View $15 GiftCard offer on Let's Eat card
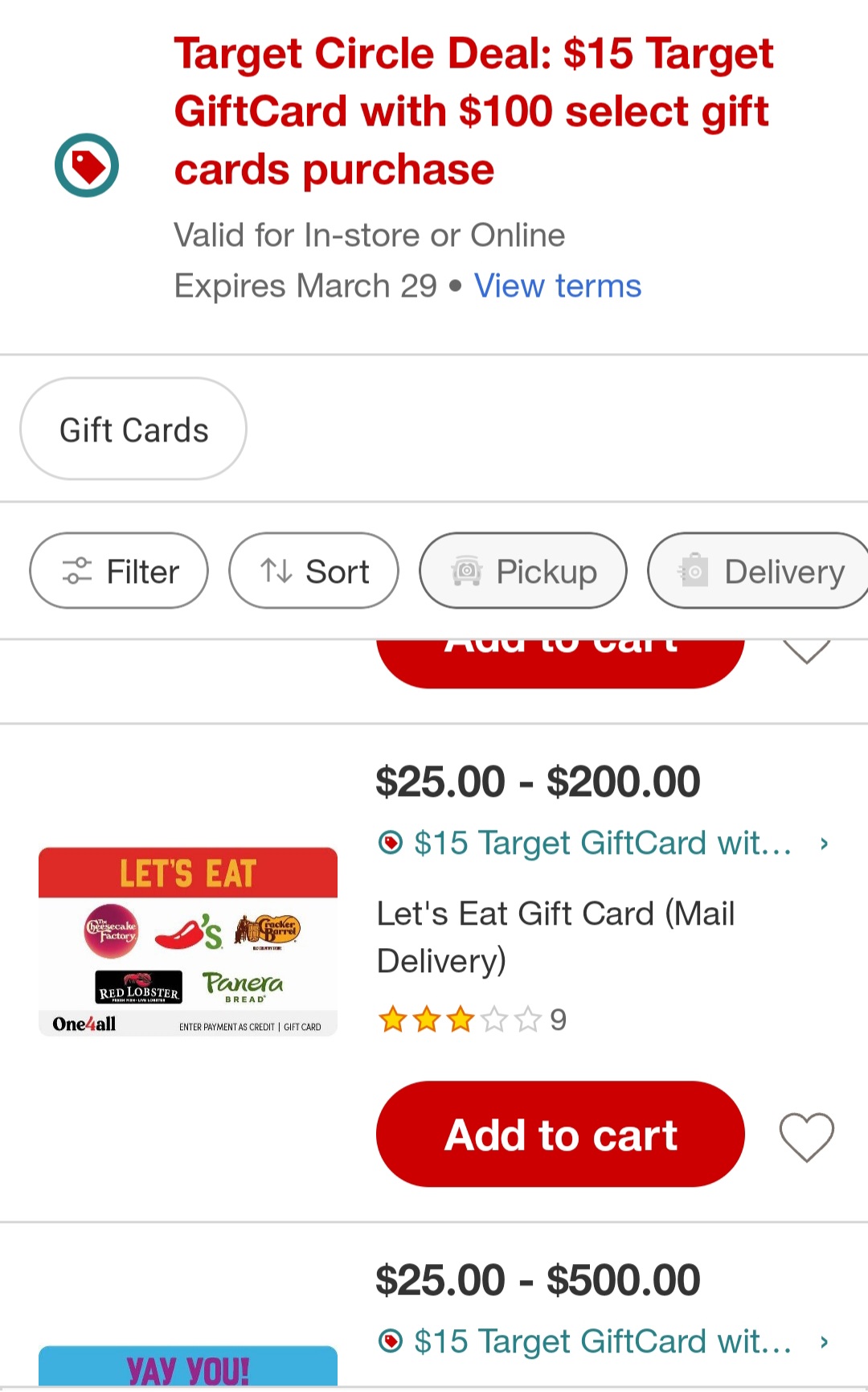Screen dimensions: 868x1392 pyautogui.click(x=603, y=844)
